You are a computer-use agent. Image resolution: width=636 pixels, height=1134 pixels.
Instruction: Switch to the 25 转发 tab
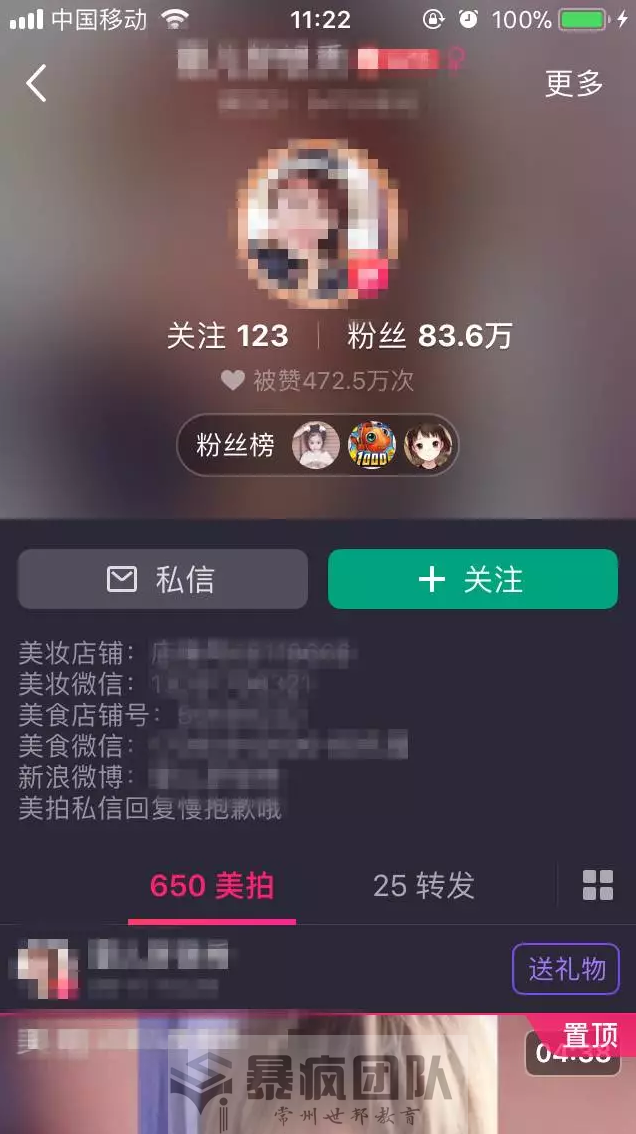point(424,885)
